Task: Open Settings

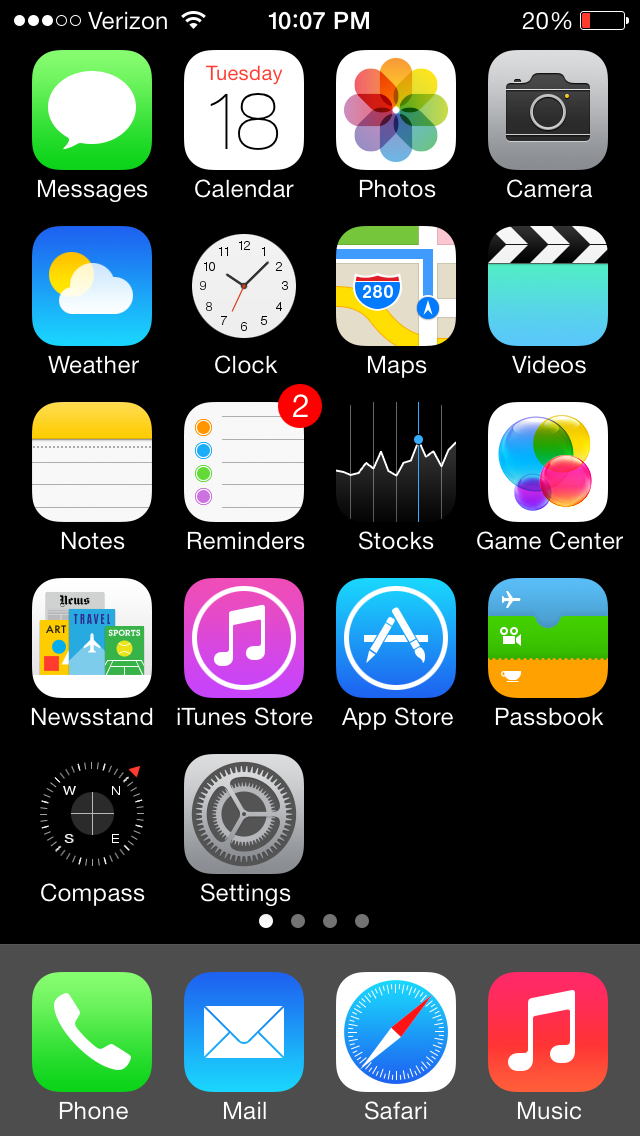Action: click(x=244, y=814)
